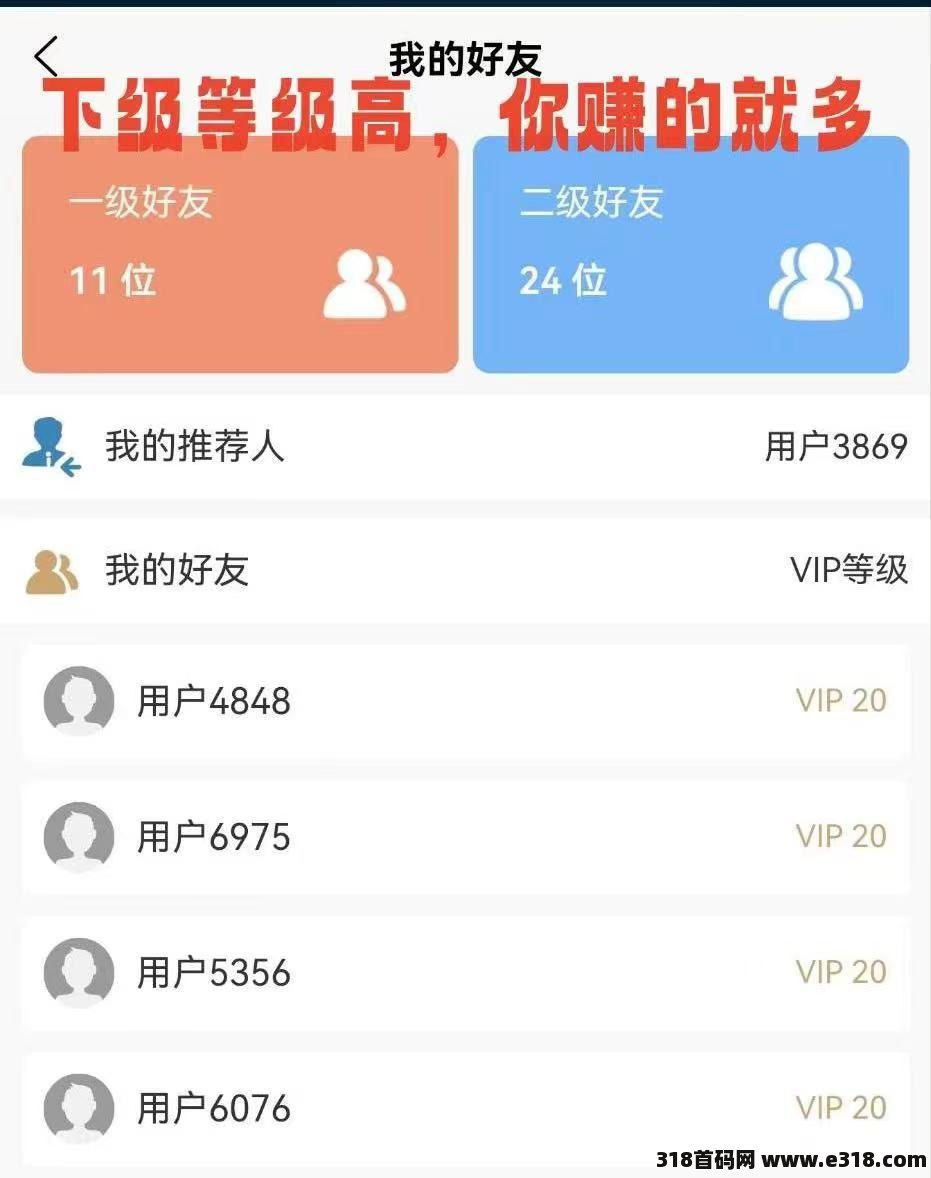Go back from the 我的好友 page
Screen dimensions: 931x1178
coord(46,58)
